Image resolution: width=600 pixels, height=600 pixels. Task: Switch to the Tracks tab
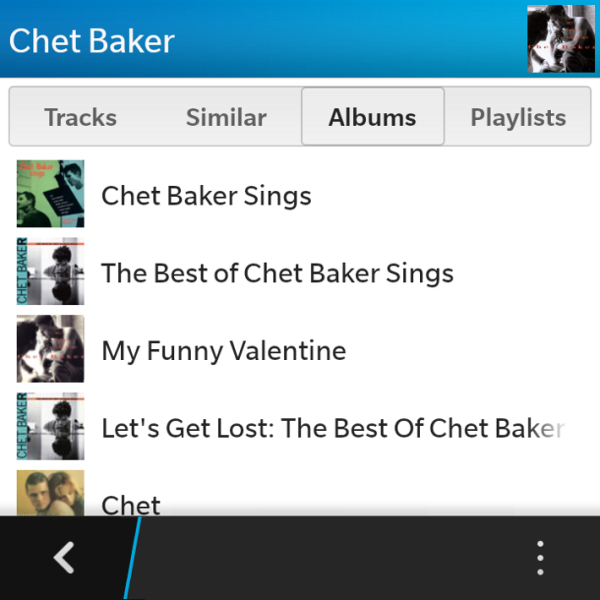(81, 117)
